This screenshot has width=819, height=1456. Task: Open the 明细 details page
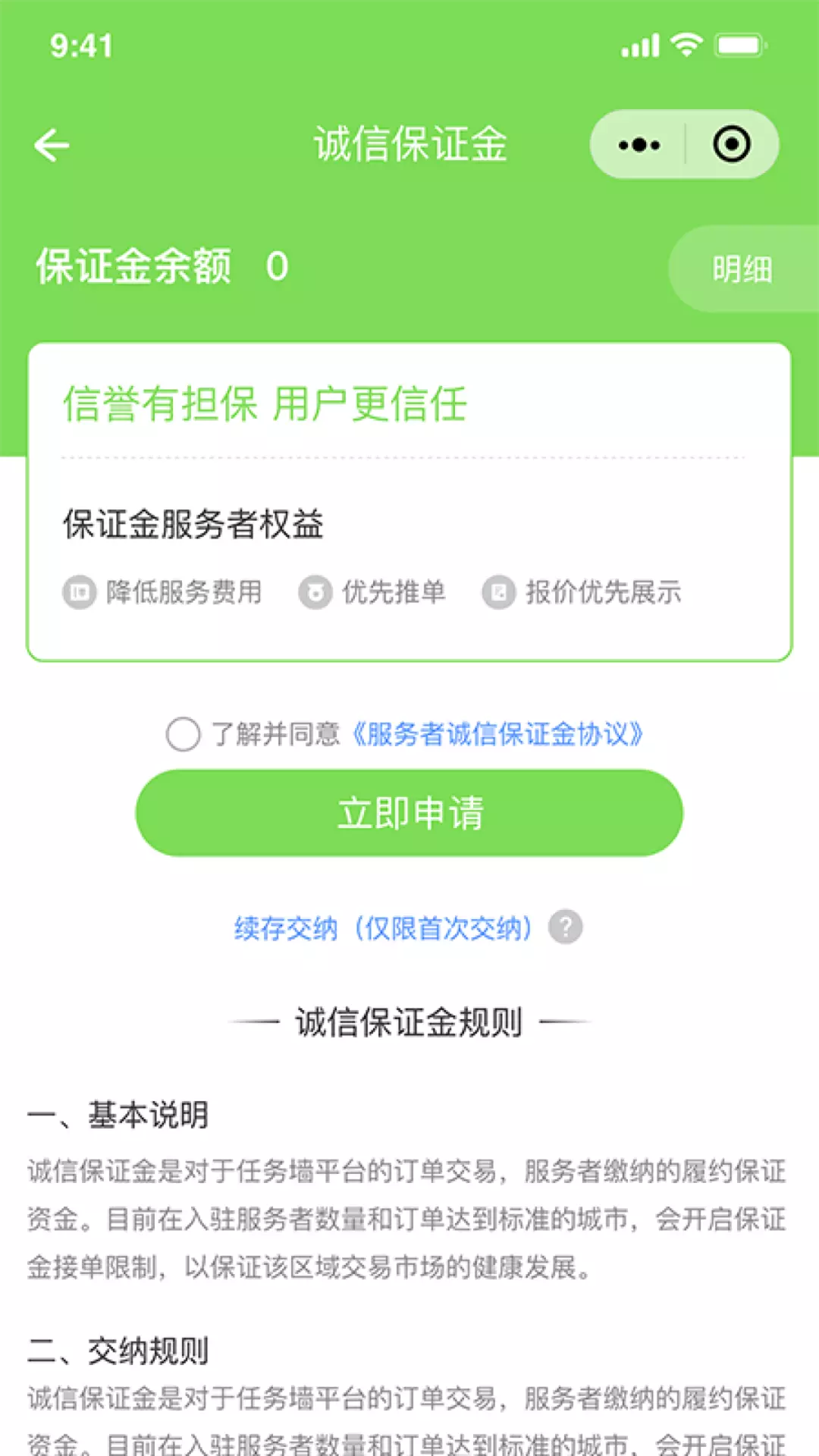click(742, 268)
